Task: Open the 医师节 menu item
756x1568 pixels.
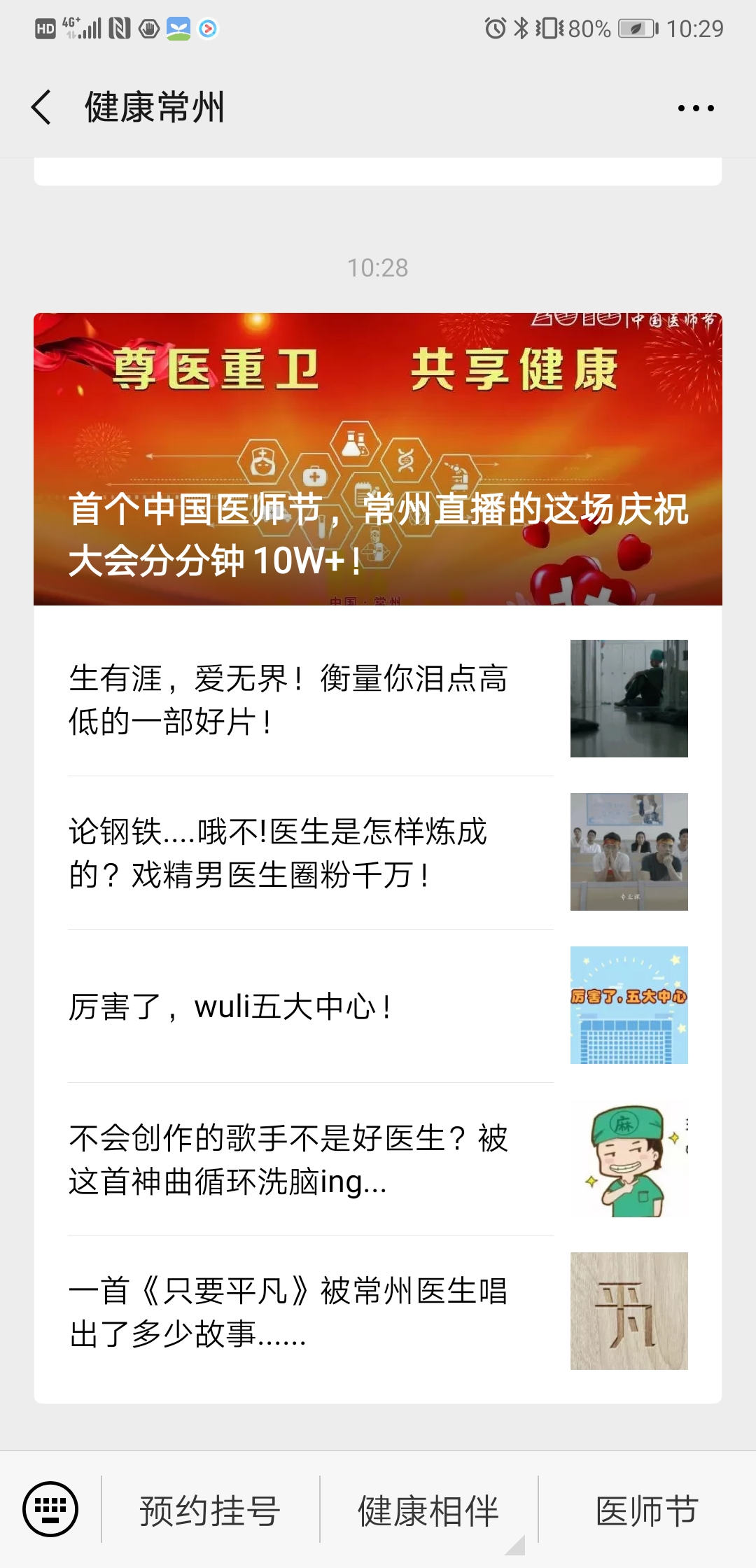Action: (x=647, y=1511)
